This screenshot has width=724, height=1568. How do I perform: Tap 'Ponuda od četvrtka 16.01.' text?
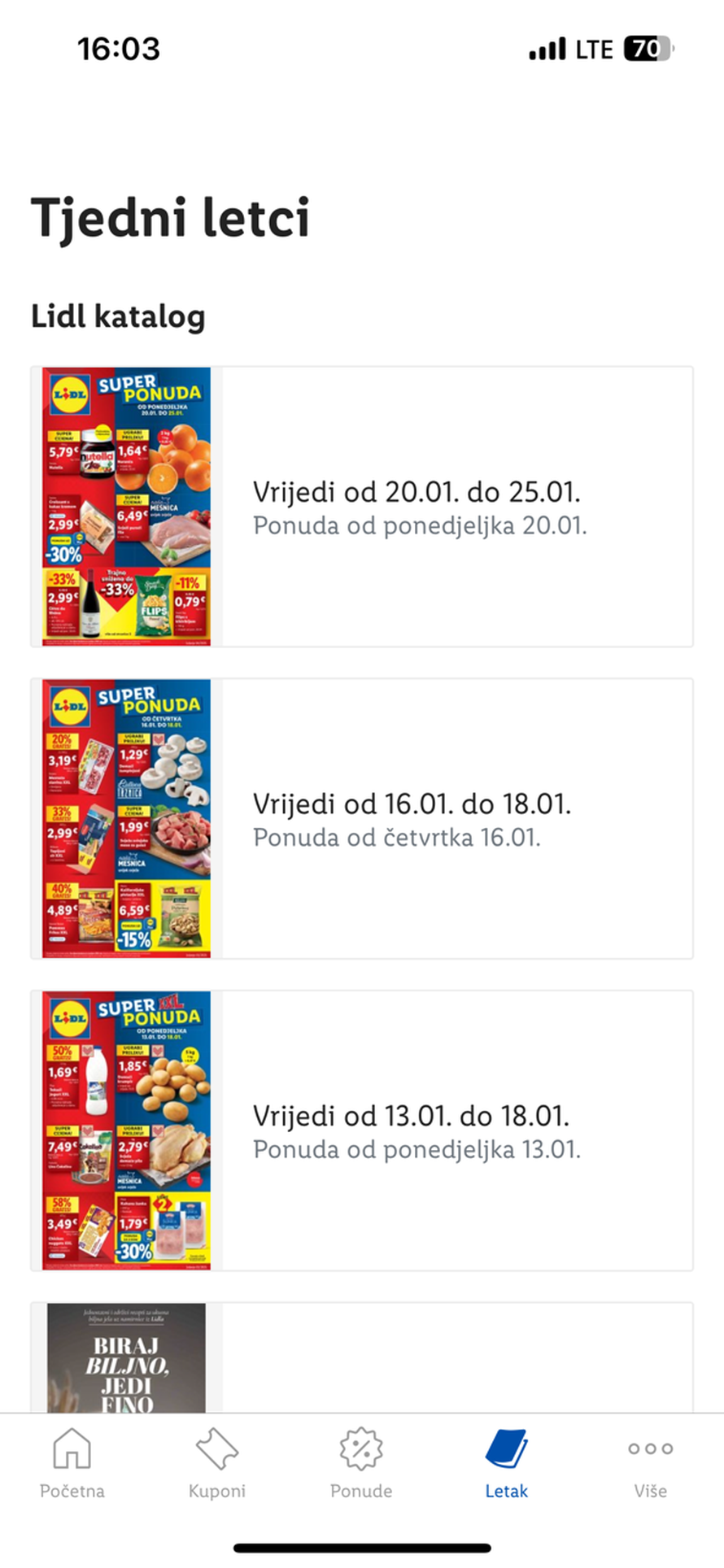[x=398, y=838]
